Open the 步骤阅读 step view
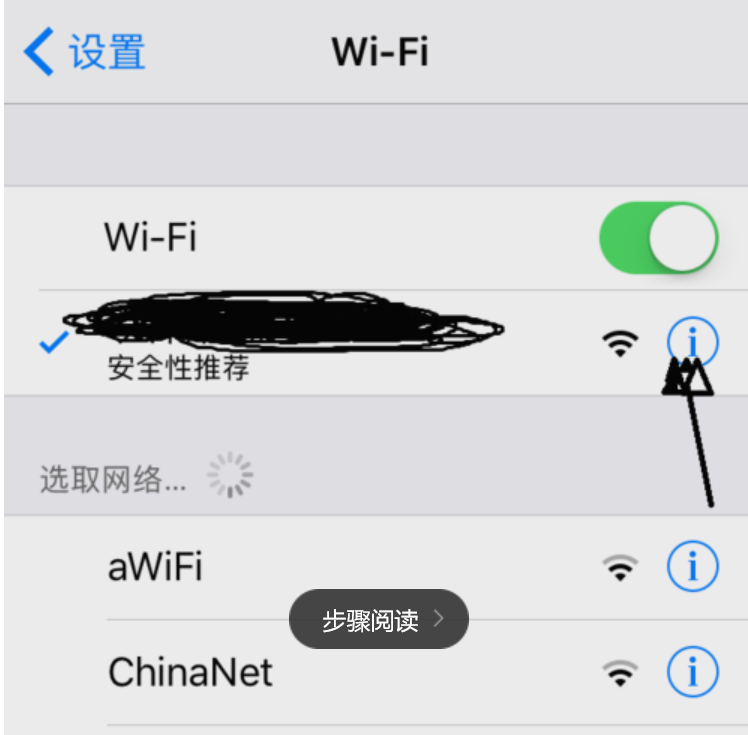Viewport: 748px width, 735px height. (379, 620)
